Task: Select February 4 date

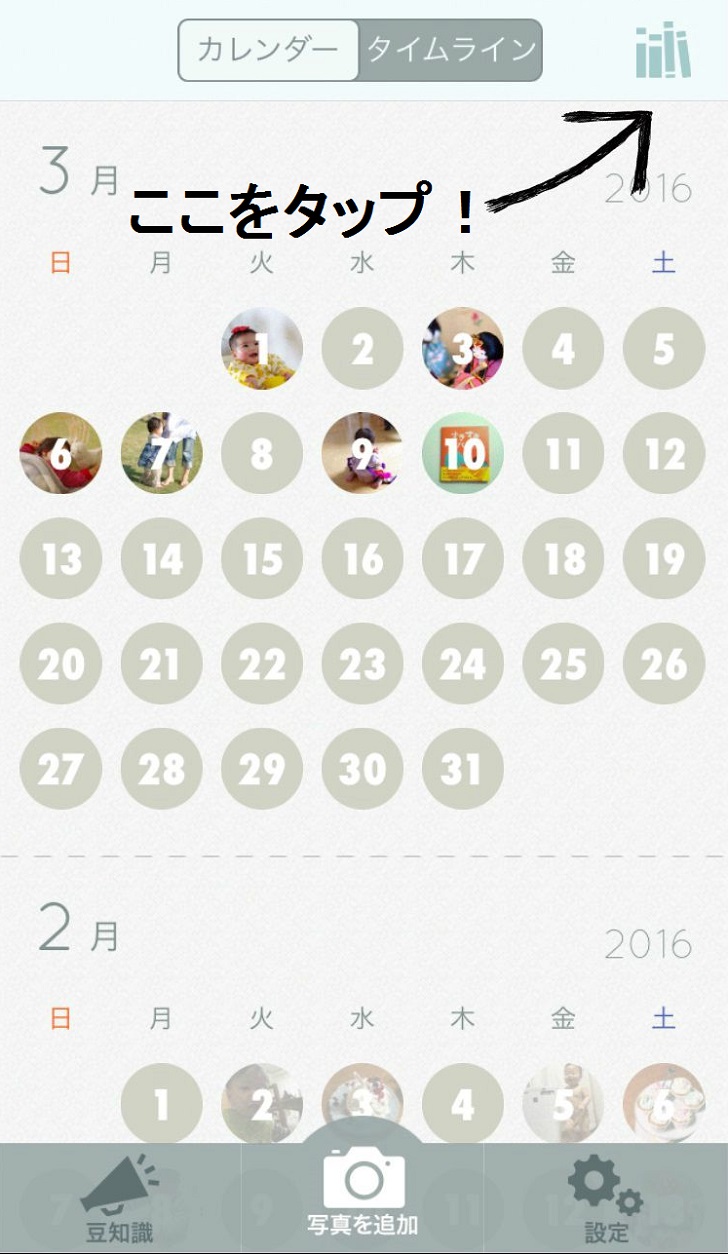Action: pyautogui.click(x=463, y=1104)
